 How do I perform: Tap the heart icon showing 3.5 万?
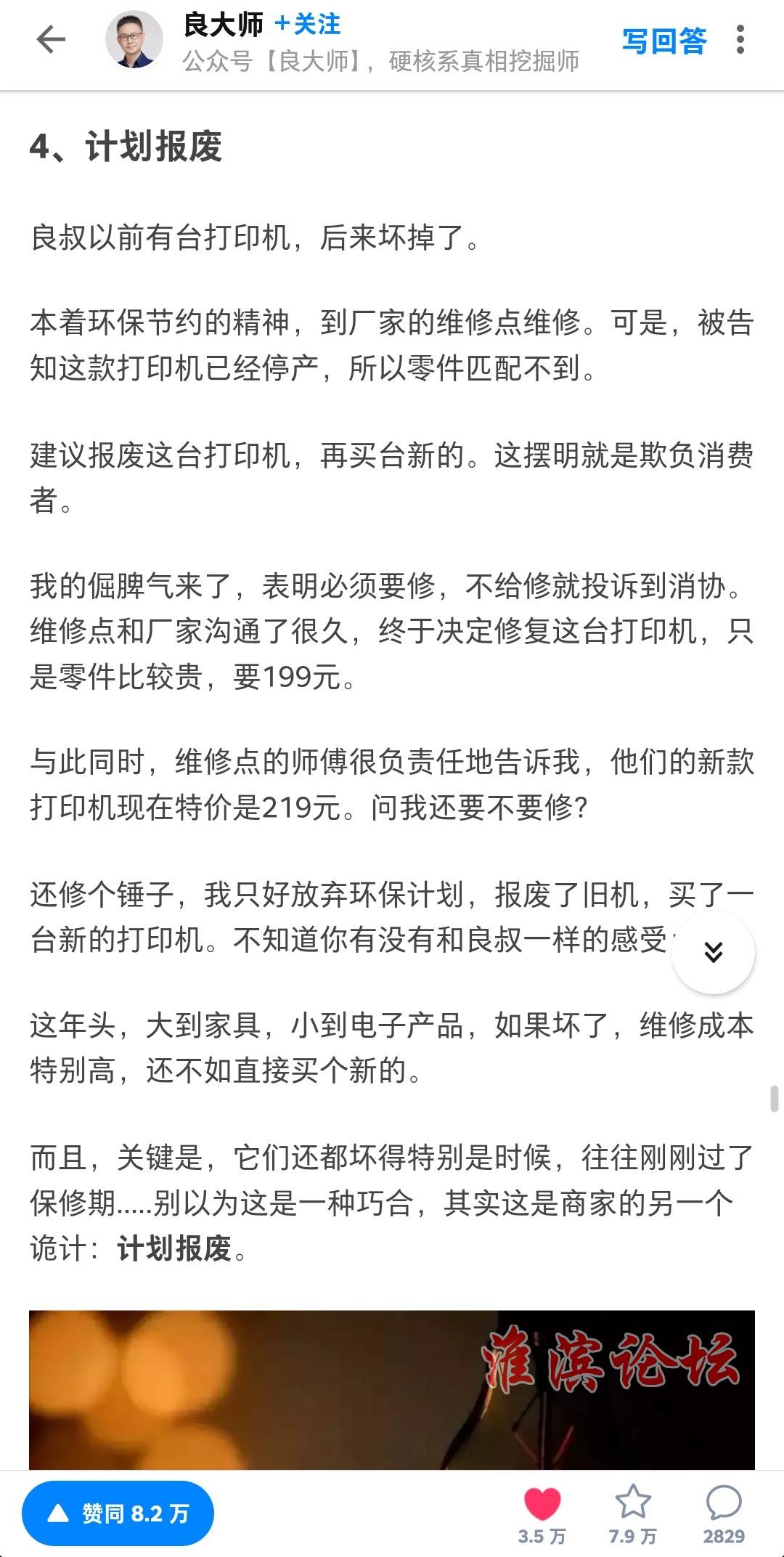coord(542,1514)
